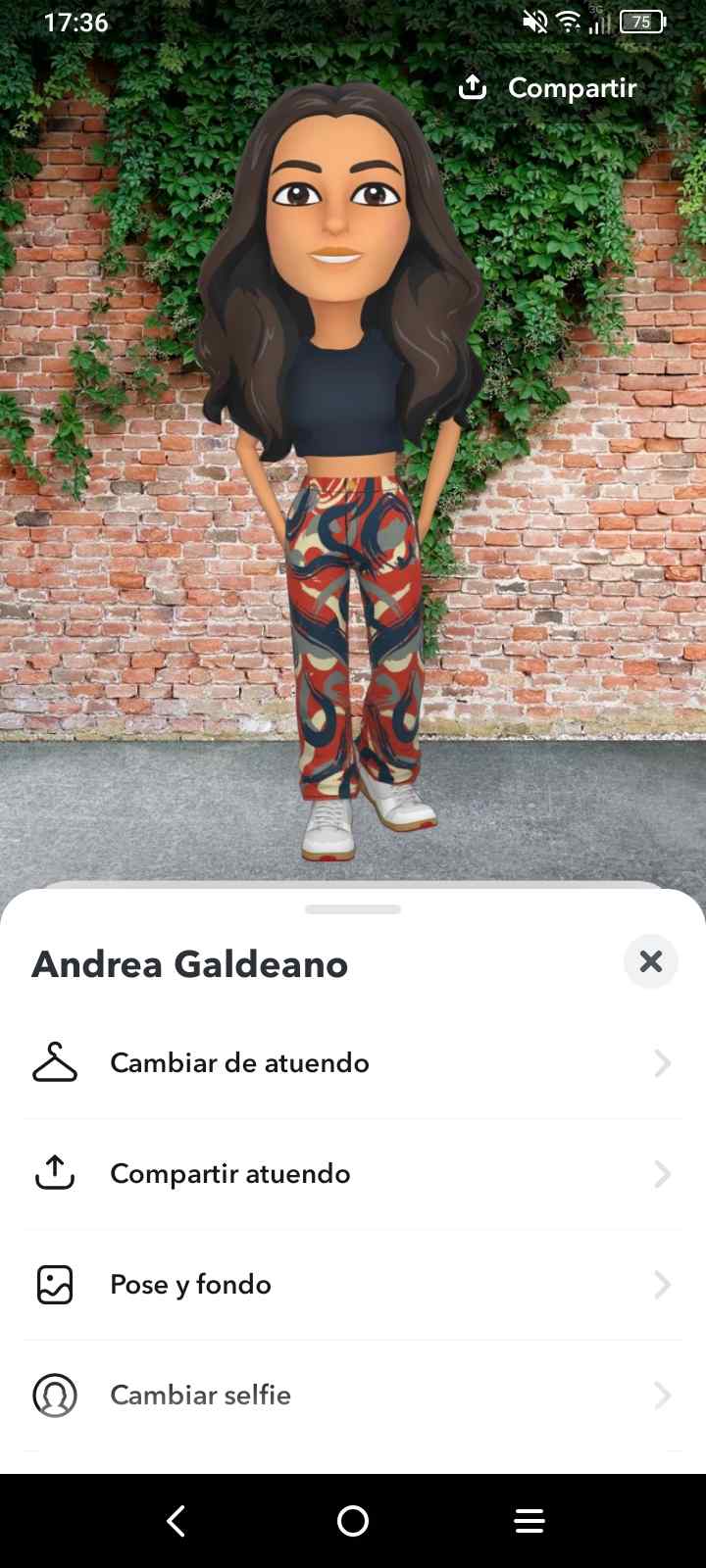
Task: Tap the Compartir button at top
Action: pos(549,88)
